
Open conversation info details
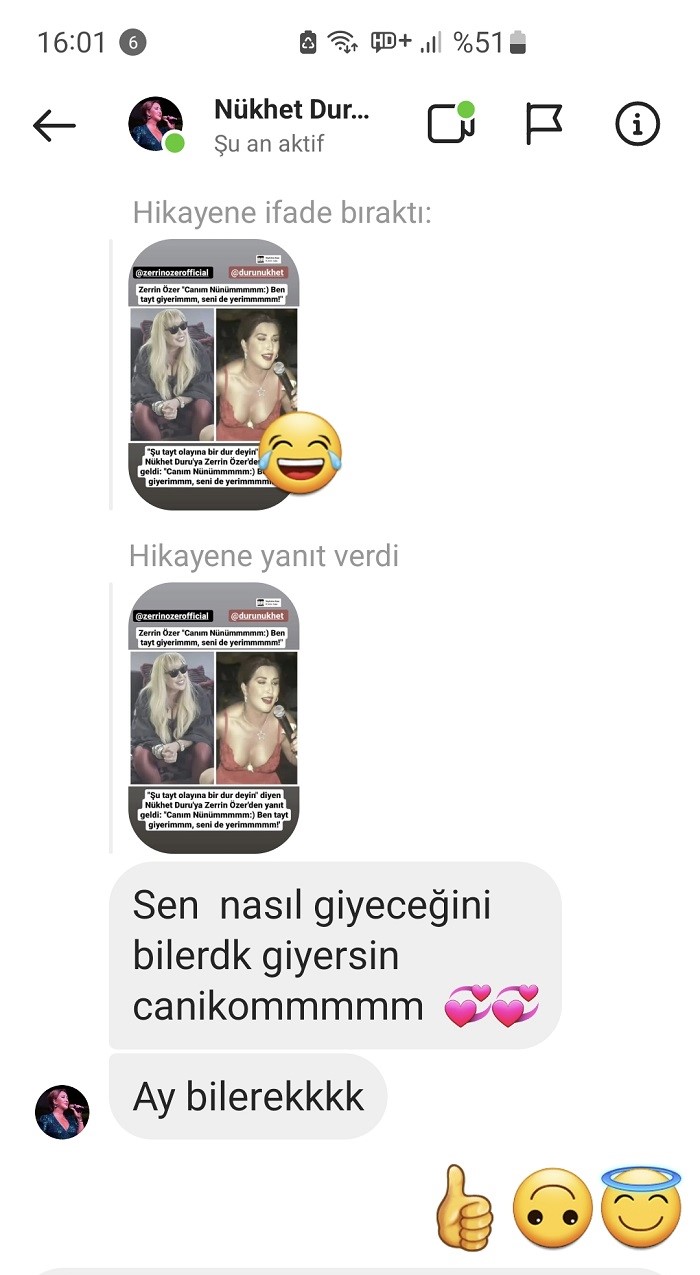637,124
